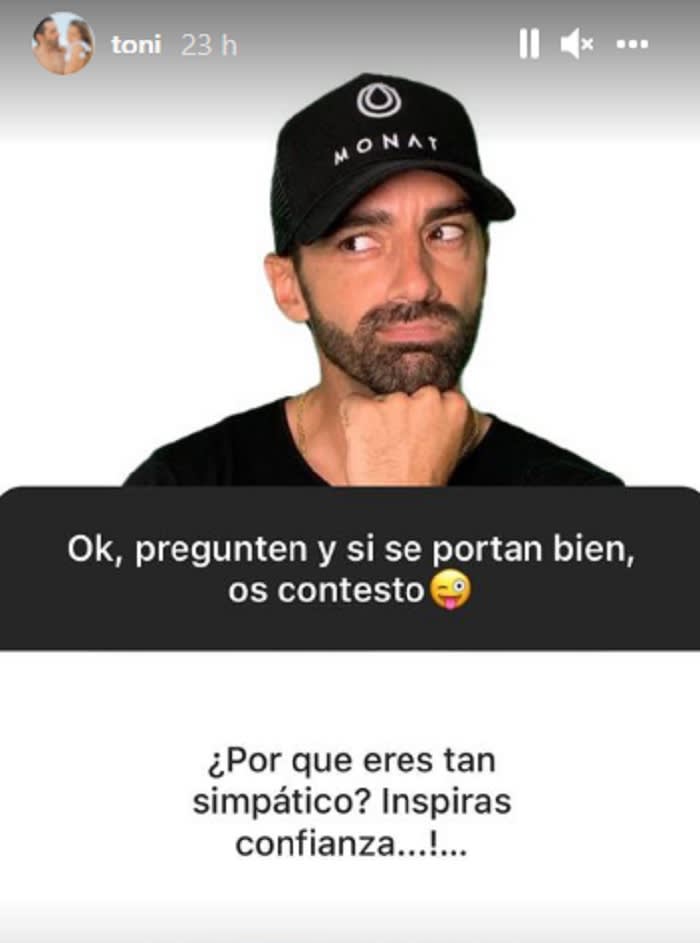Open the three-dot more options menu
This screenshot has width=700, height=943.
click(632, 44)
